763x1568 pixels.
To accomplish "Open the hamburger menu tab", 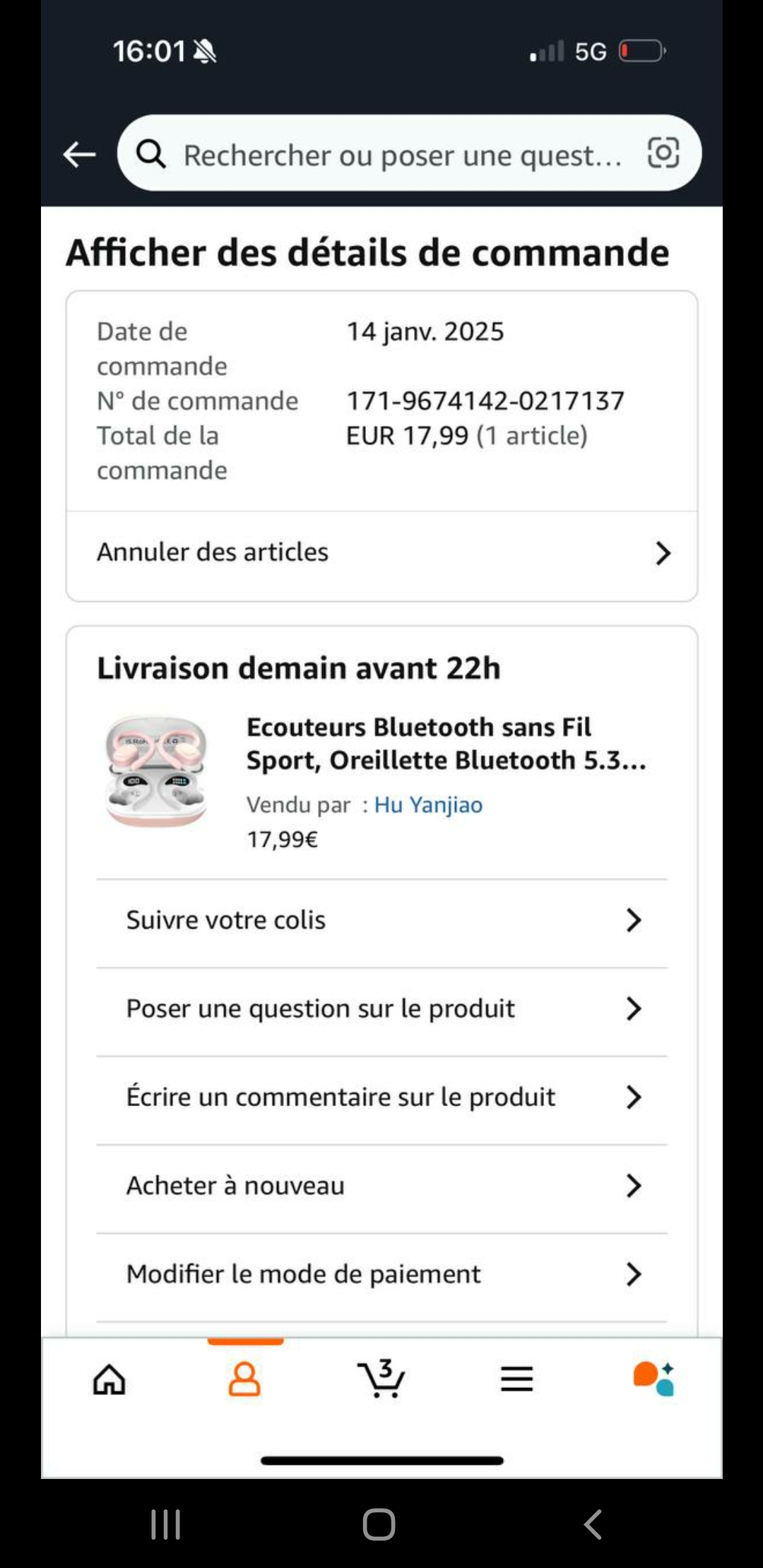I will tap(516, 1379).
